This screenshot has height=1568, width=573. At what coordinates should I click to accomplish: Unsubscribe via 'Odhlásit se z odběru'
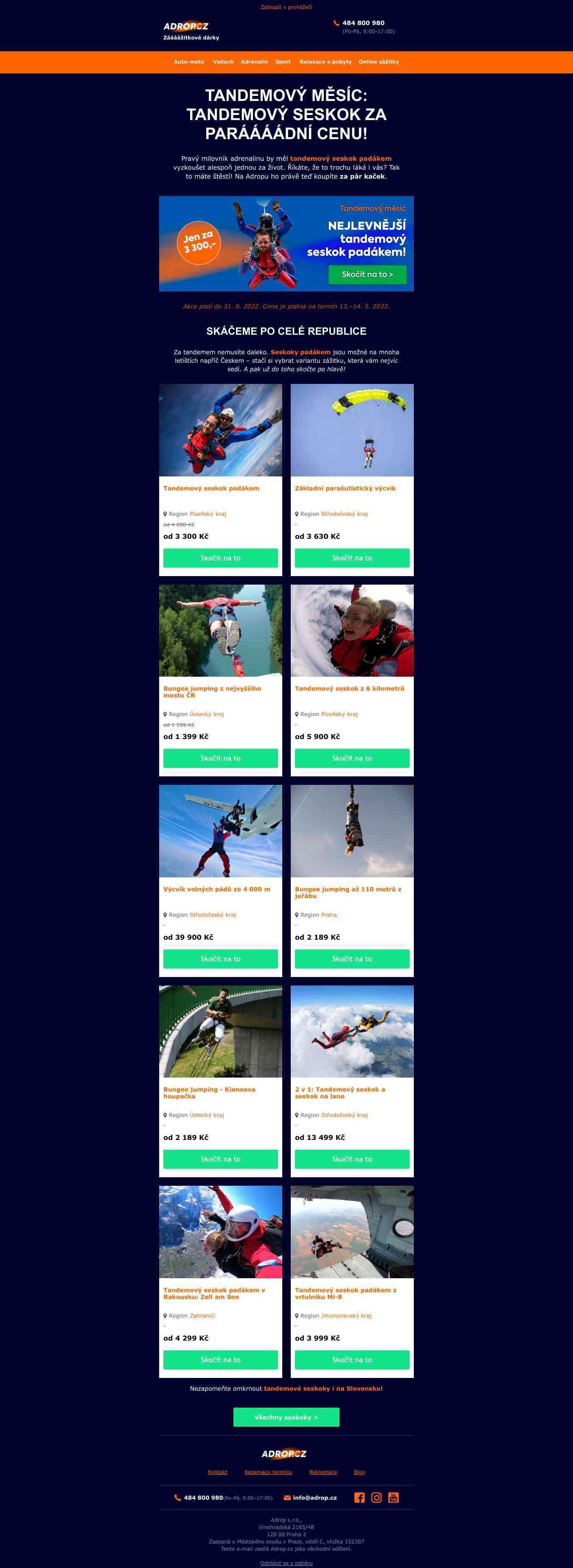pos(286,1562)
